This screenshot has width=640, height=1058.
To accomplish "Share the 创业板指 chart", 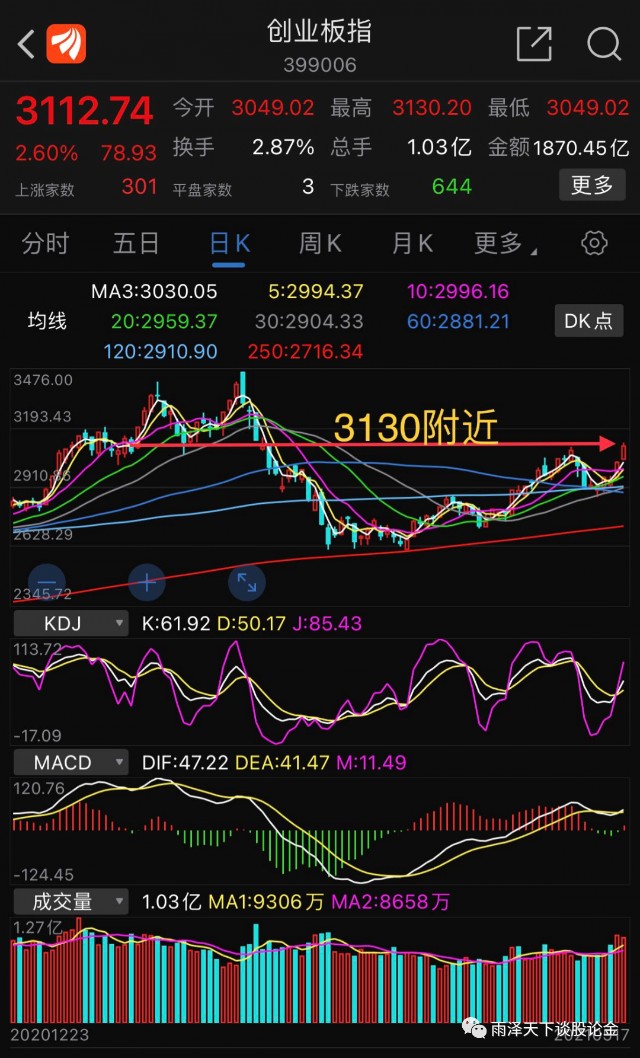I will tap(534, 44).
